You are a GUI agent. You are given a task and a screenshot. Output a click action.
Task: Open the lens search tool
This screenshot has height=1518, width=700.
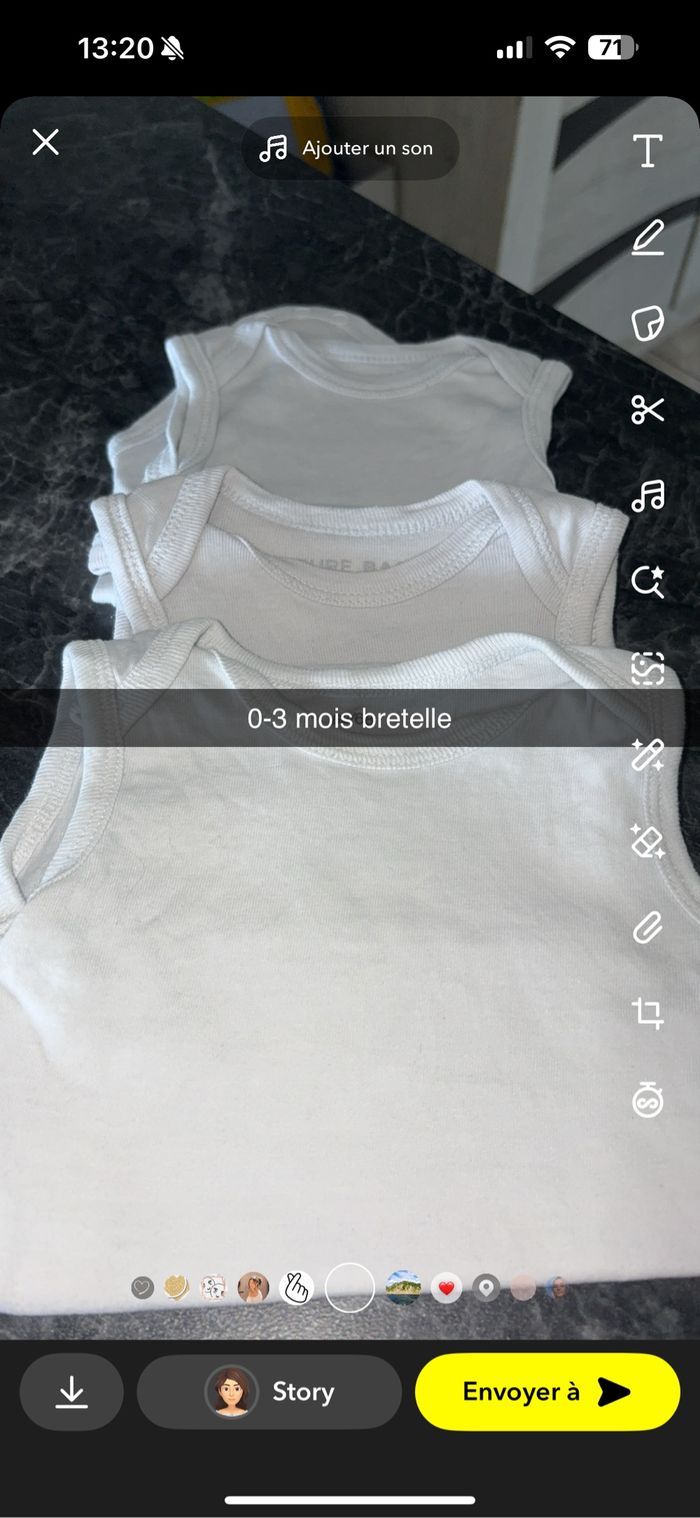point(648,581)
